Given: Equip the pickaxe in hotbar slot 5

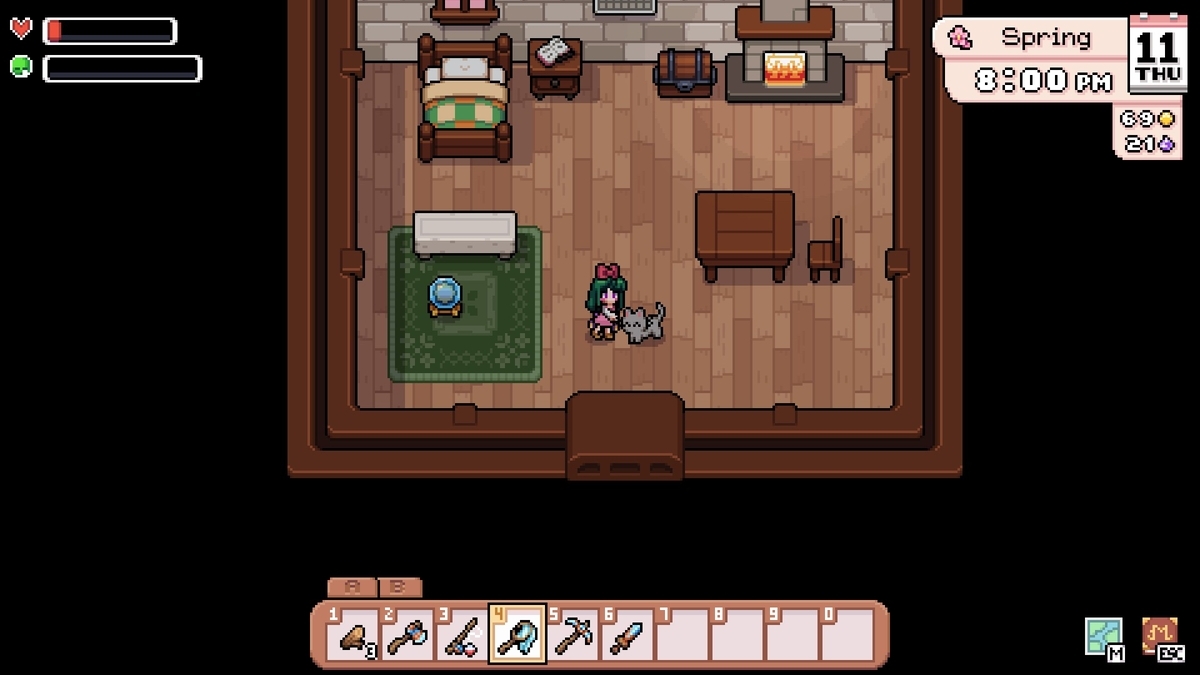Looking at the screenshot, I should click(x=573, y=634).
